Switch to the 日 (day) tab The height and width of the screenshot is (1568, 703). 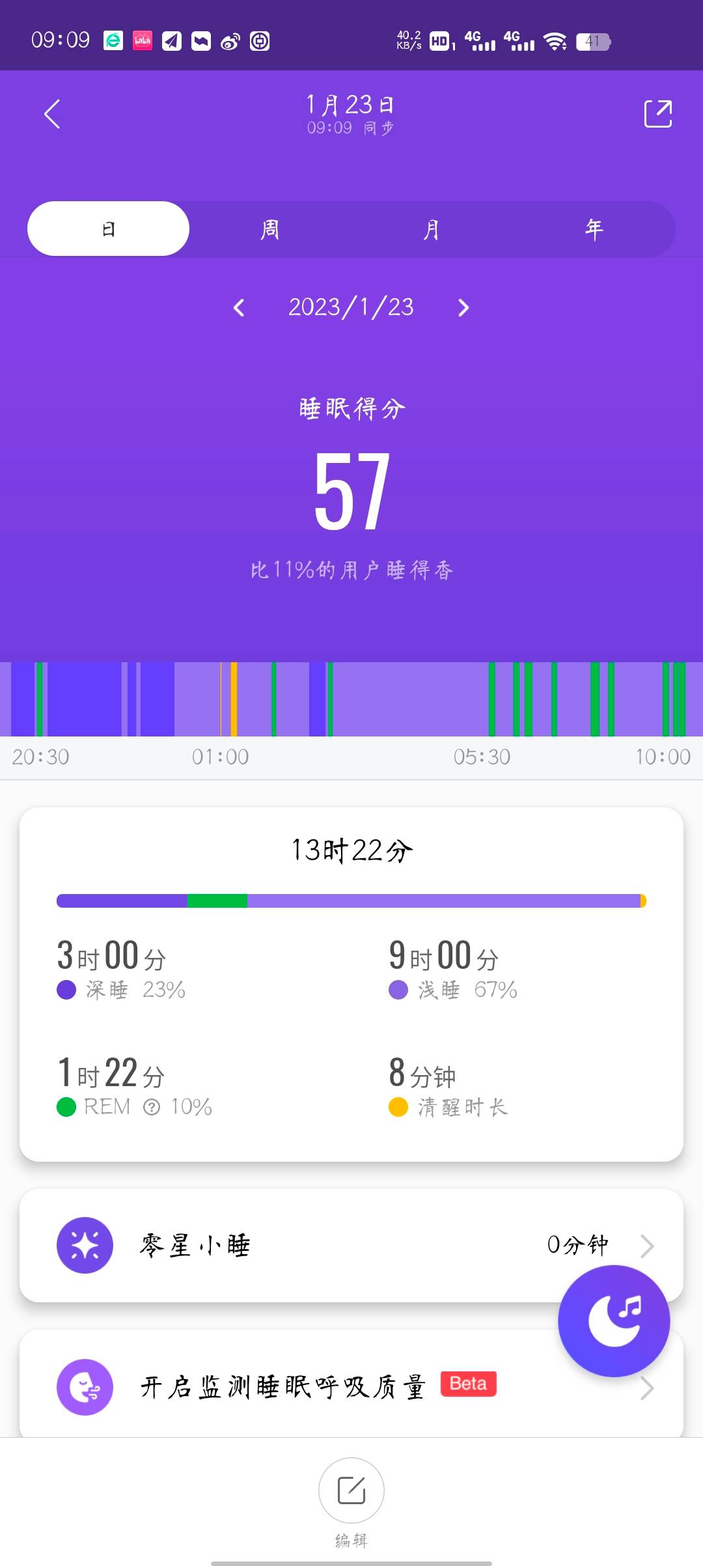pyautogui.click(x=108, y=229)
